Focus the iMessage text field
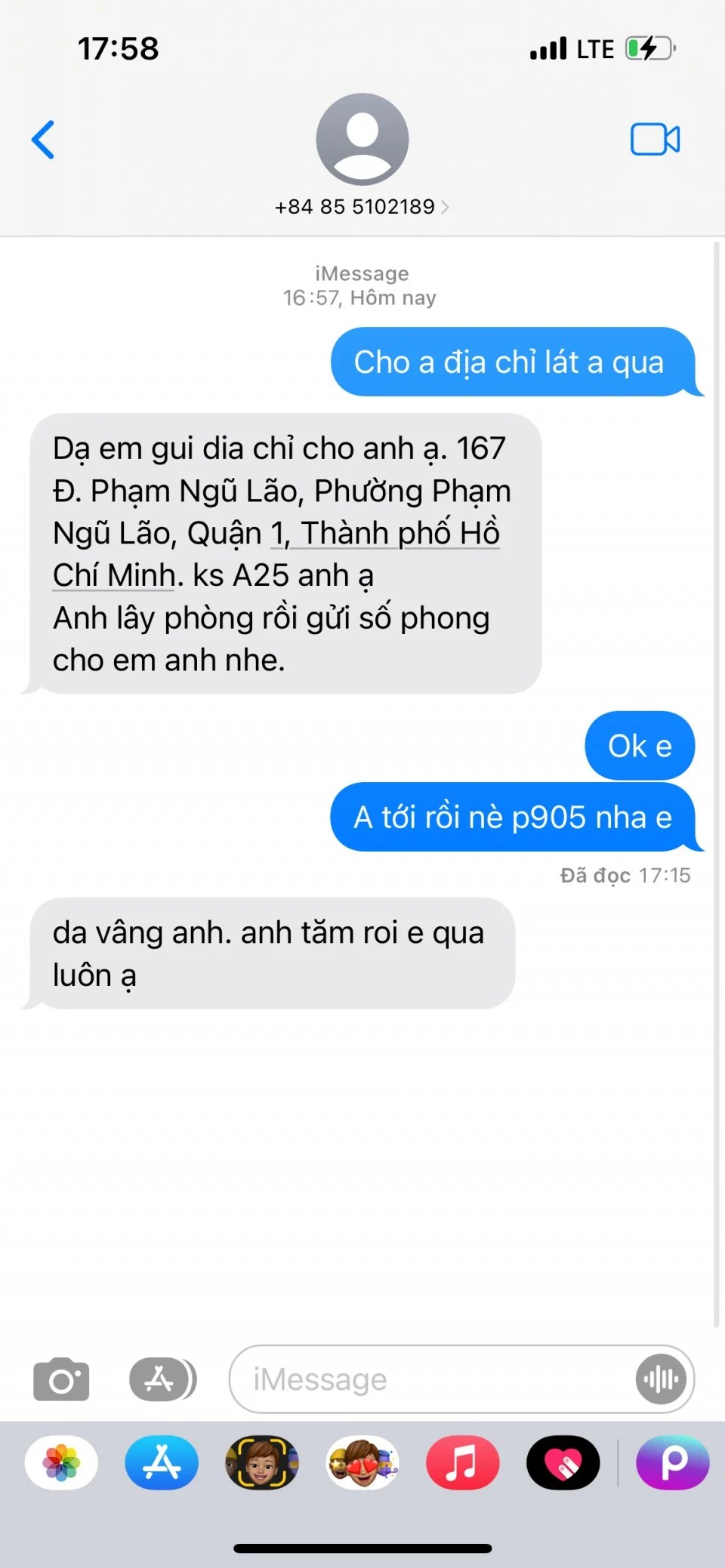The image size is (725, 1568). coord(430,1379)
